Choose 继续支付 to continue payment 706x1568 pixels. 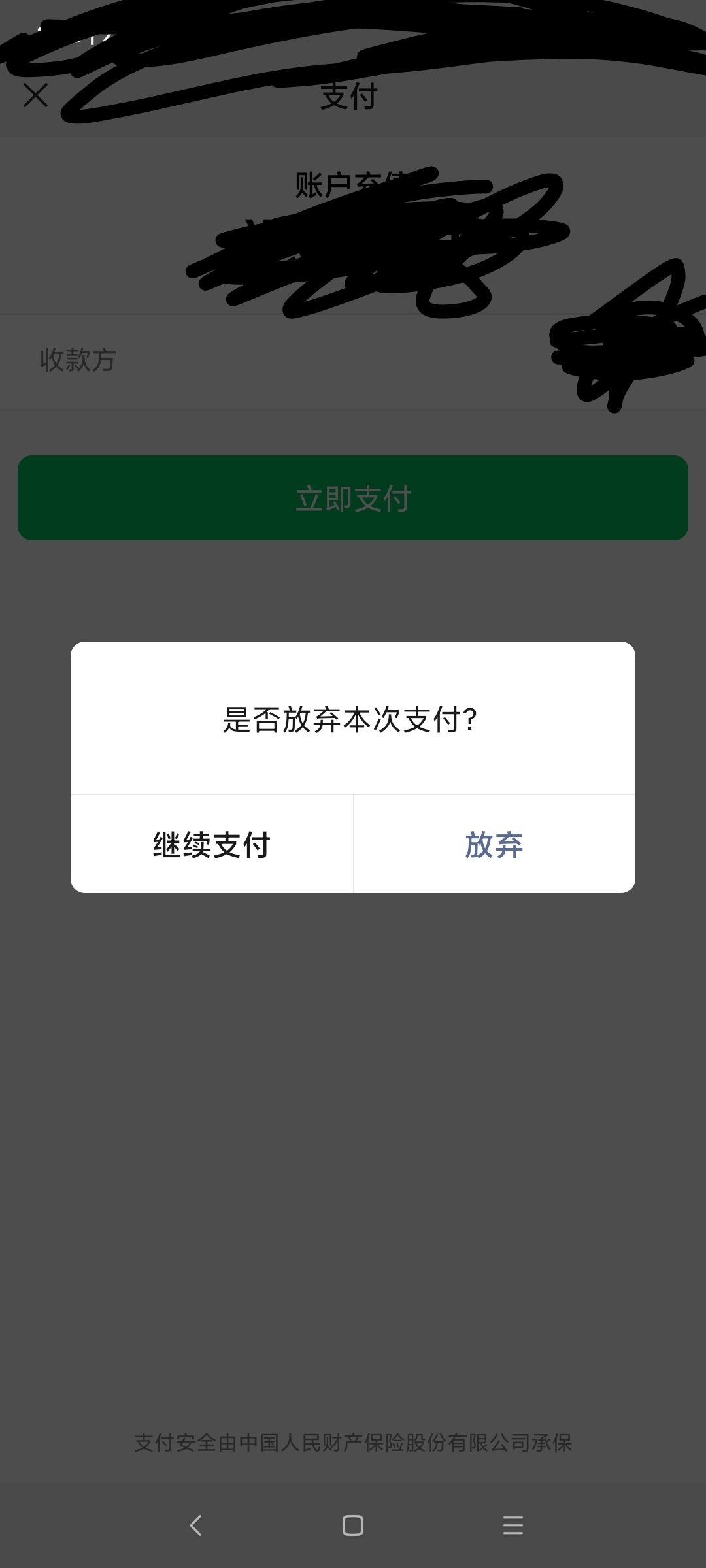tap(212, 844)
